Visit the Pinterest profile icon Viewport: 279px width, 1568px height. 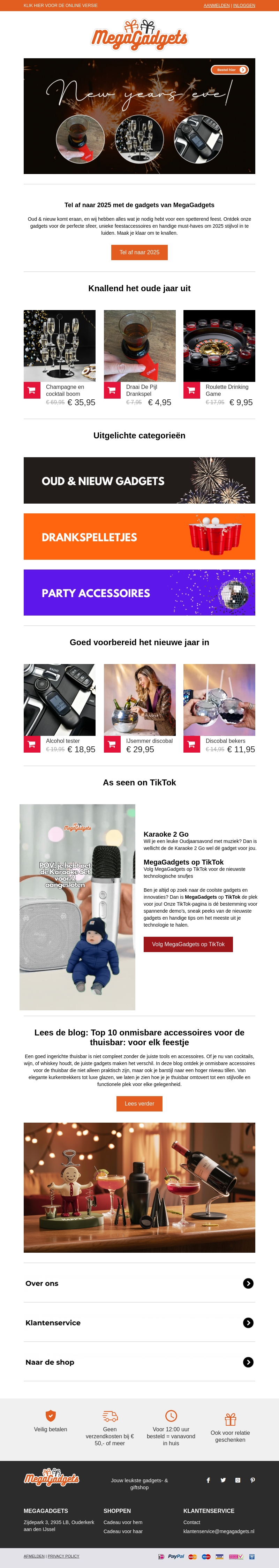[252, 1480]
